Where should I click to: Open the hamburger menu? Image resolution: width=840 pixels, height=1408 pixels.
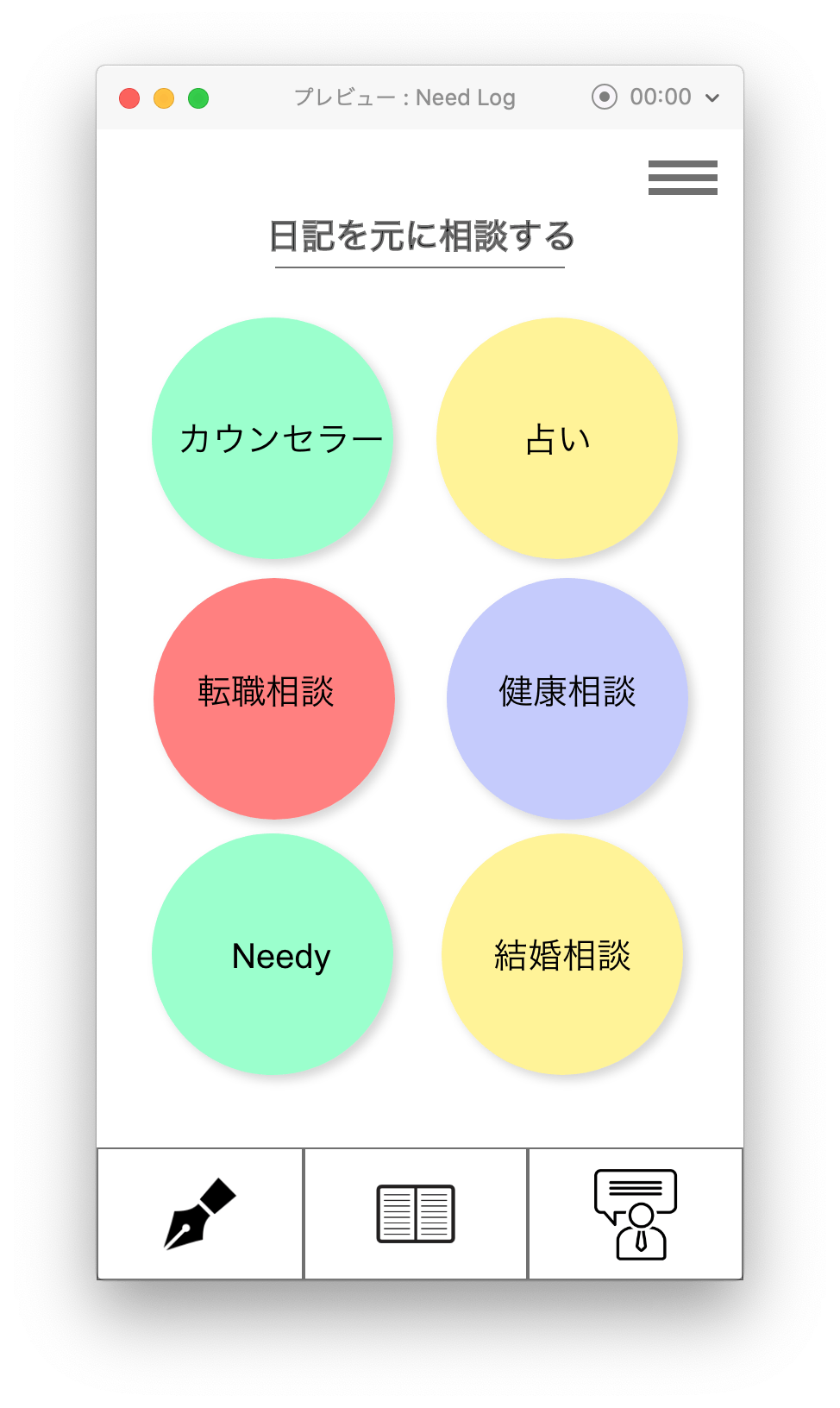[682, 178]
